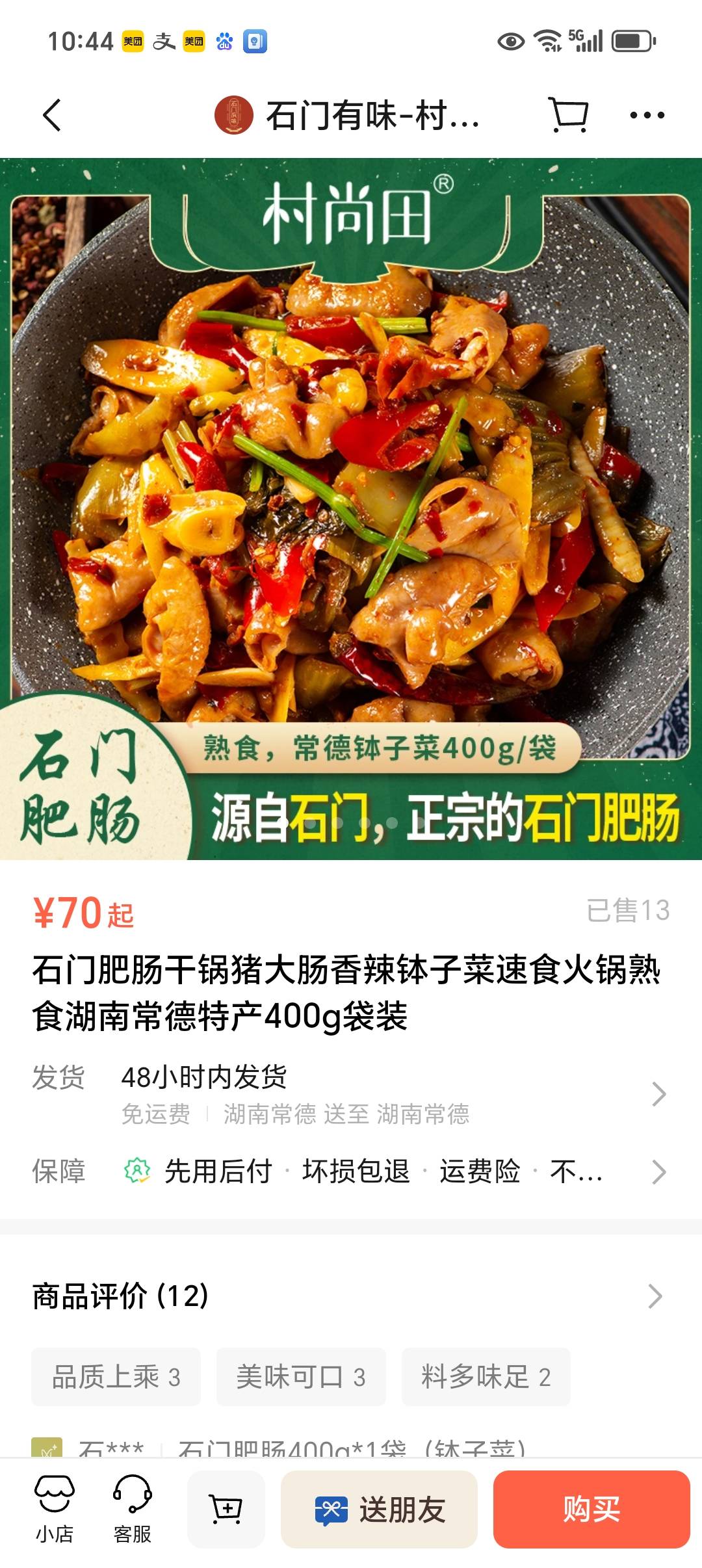Open the three-dot overflow menu
This screenshot has width=702, height=1568.
pyautogui.click(x=647, y=116)
